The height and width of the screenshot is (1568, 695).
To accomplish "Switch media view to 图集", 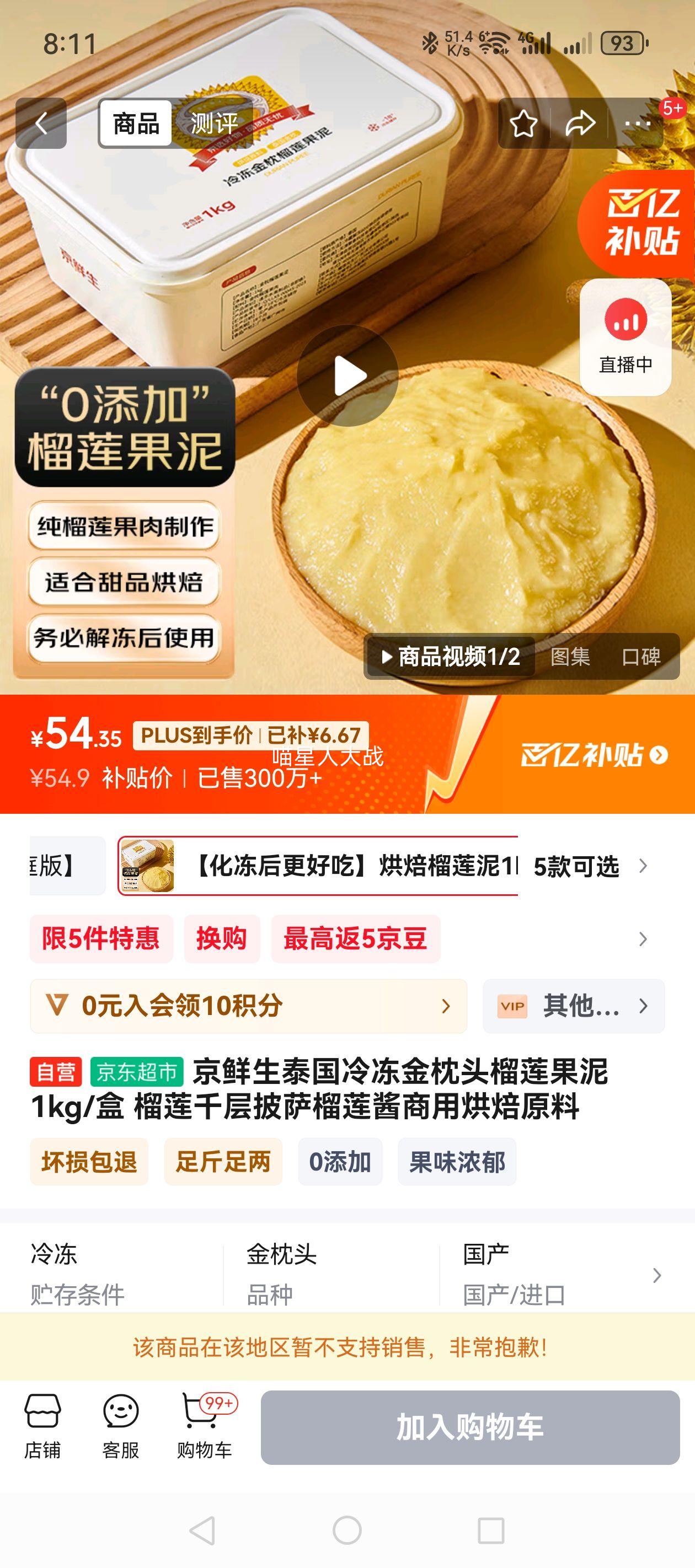I will click(x=570, y=657).
